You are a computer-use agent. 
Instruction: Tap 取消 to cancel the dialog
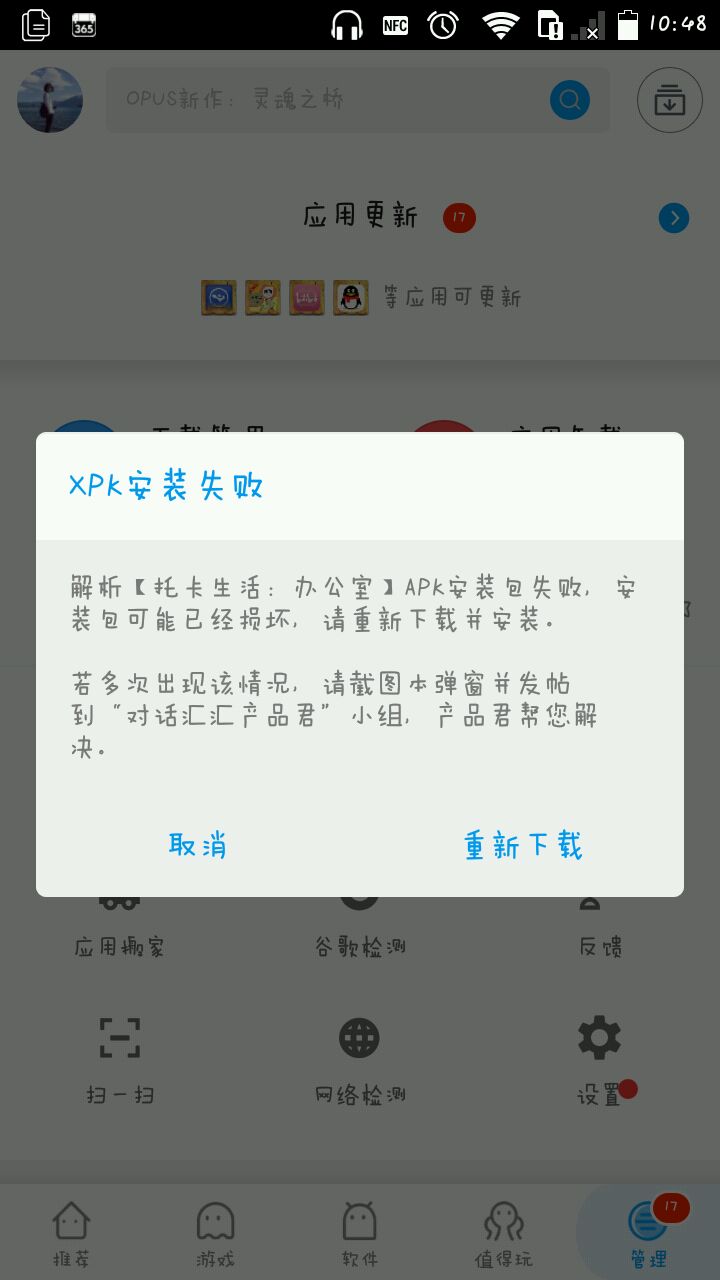[198, 845]
